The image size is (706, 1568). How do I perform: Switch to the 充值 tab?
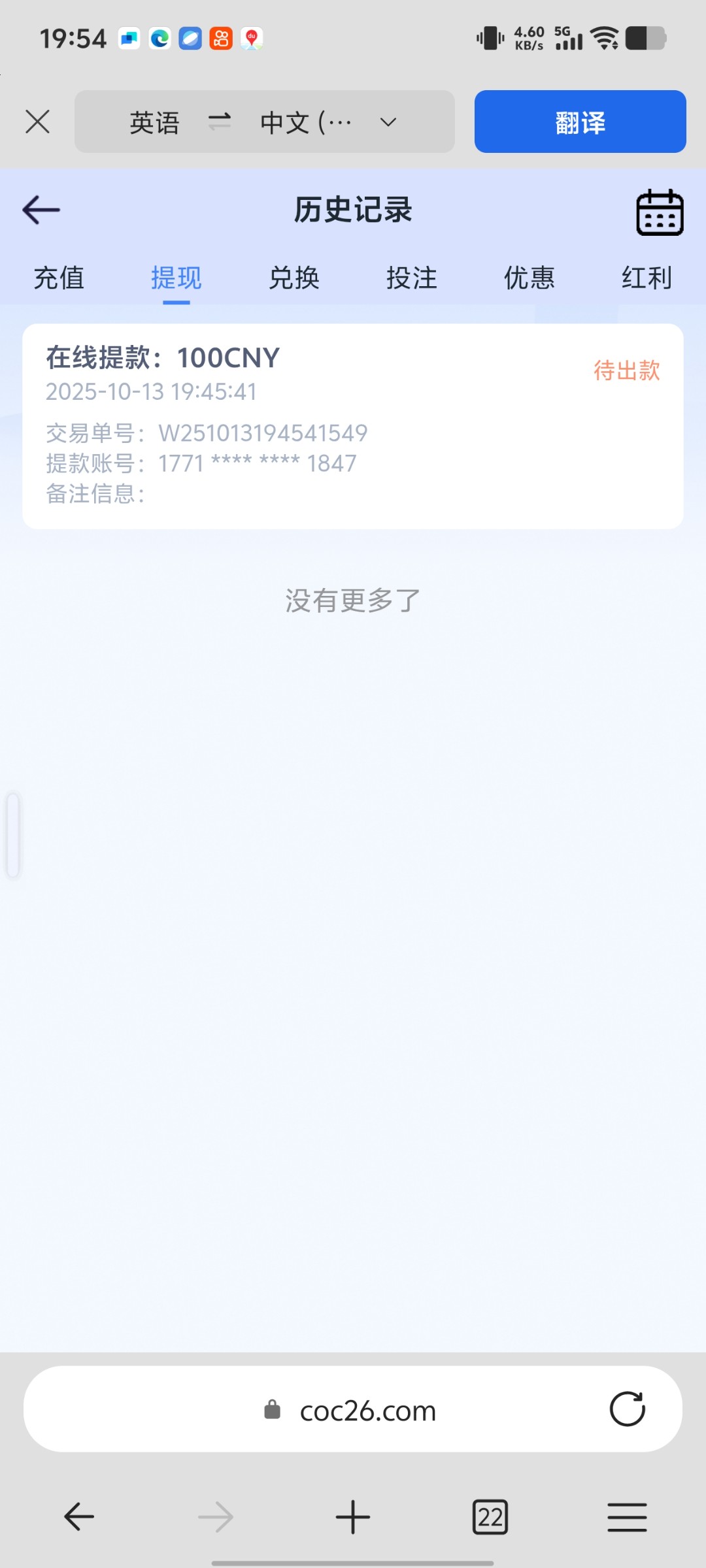(59, 278)
